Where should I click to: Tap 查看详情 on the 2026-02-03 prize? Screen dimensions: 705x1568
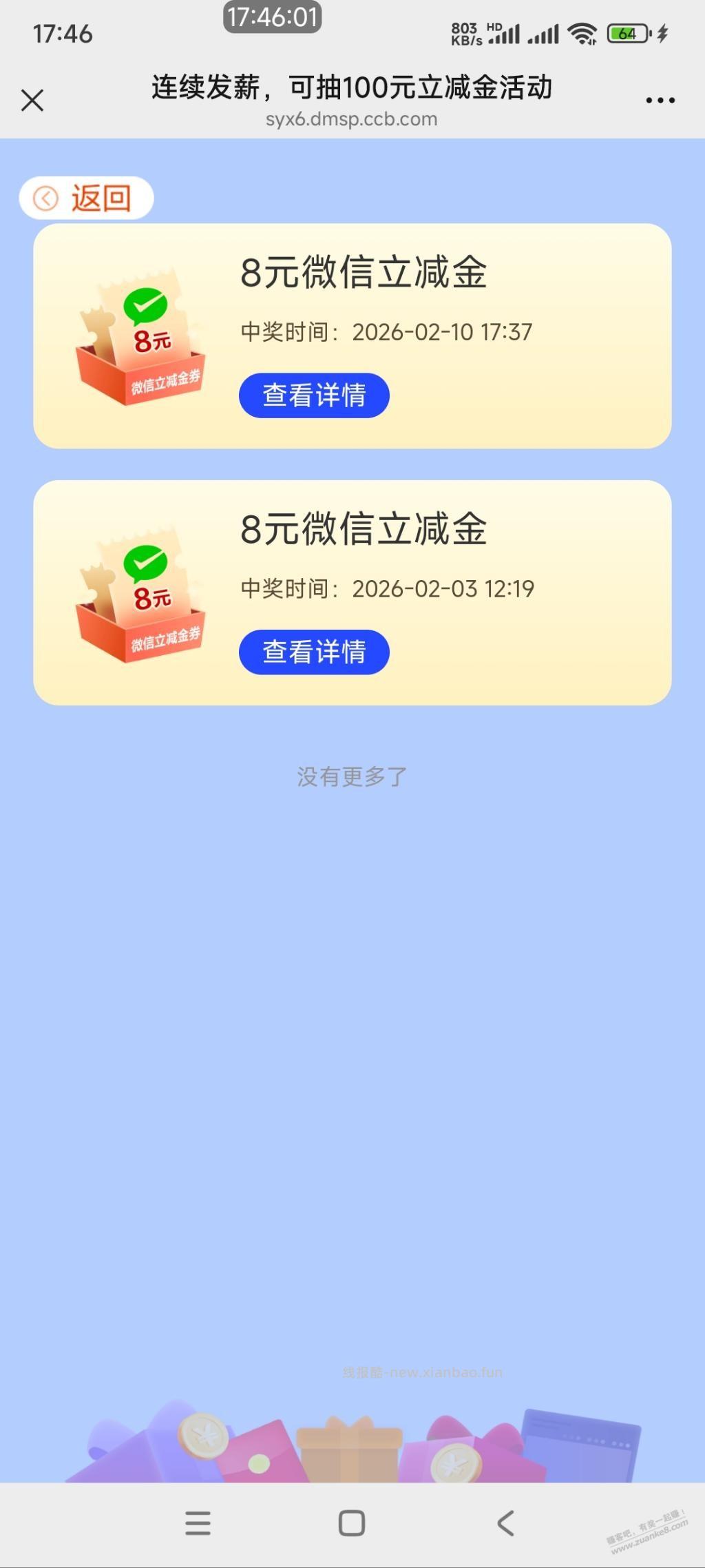(x=314, y=651)
